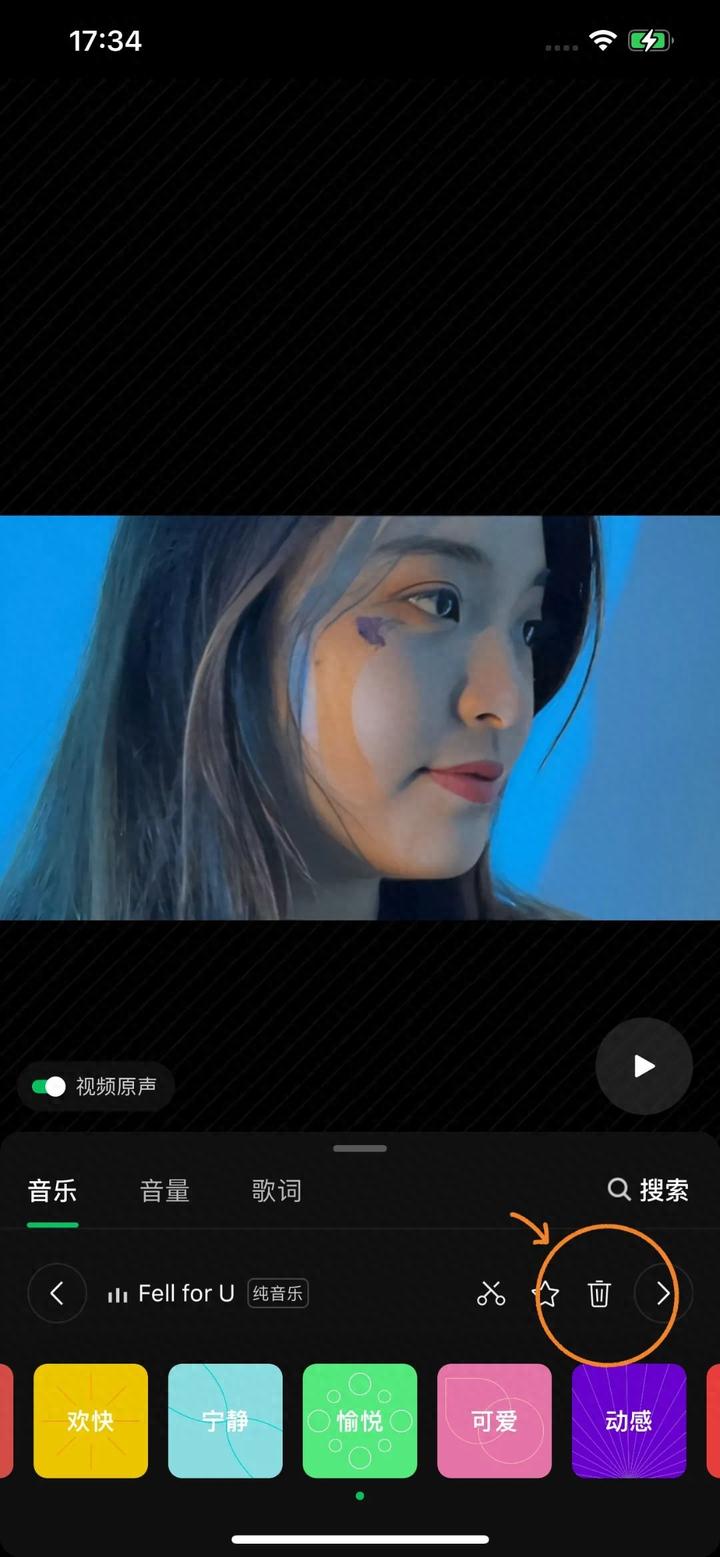
Task: Switch to the 歌词 tab
Action: click(x=276, y=1191)
